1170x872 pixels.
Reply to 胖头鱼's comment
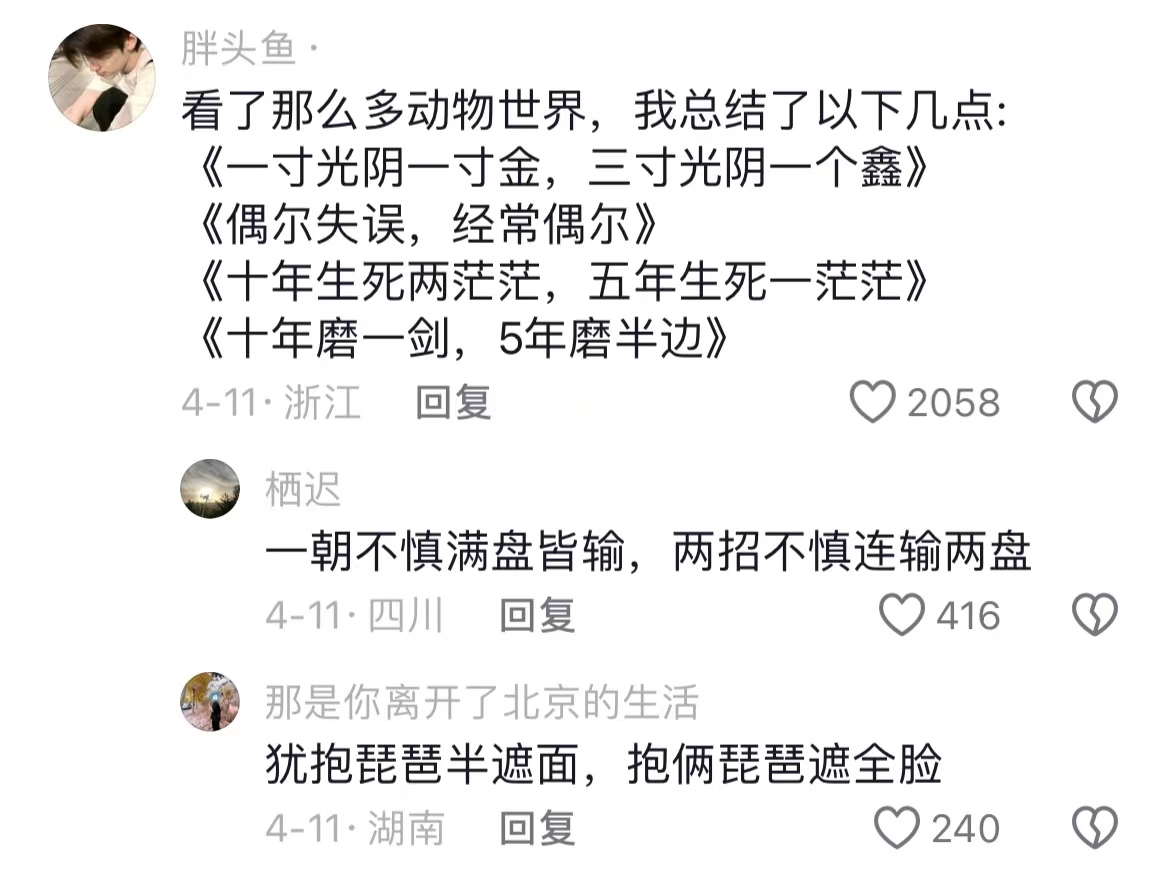click(453, 402)
